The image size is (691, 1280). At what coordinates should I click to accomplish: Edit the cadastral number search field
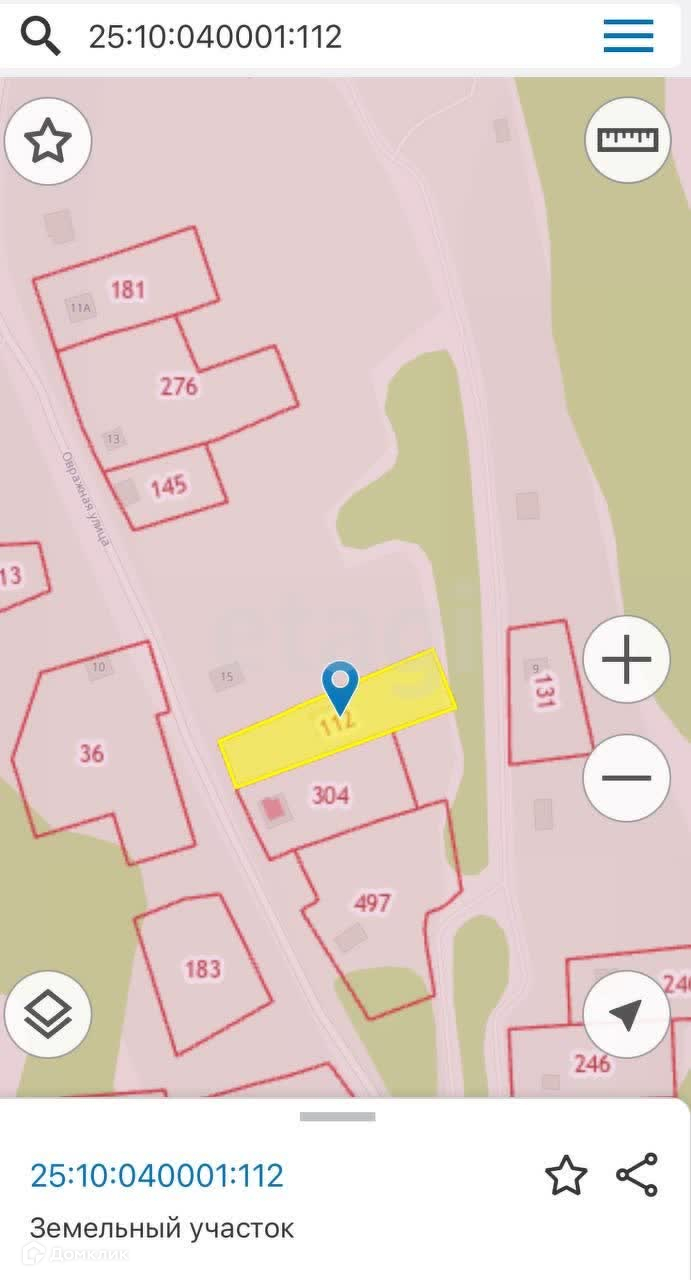point(300,37)
